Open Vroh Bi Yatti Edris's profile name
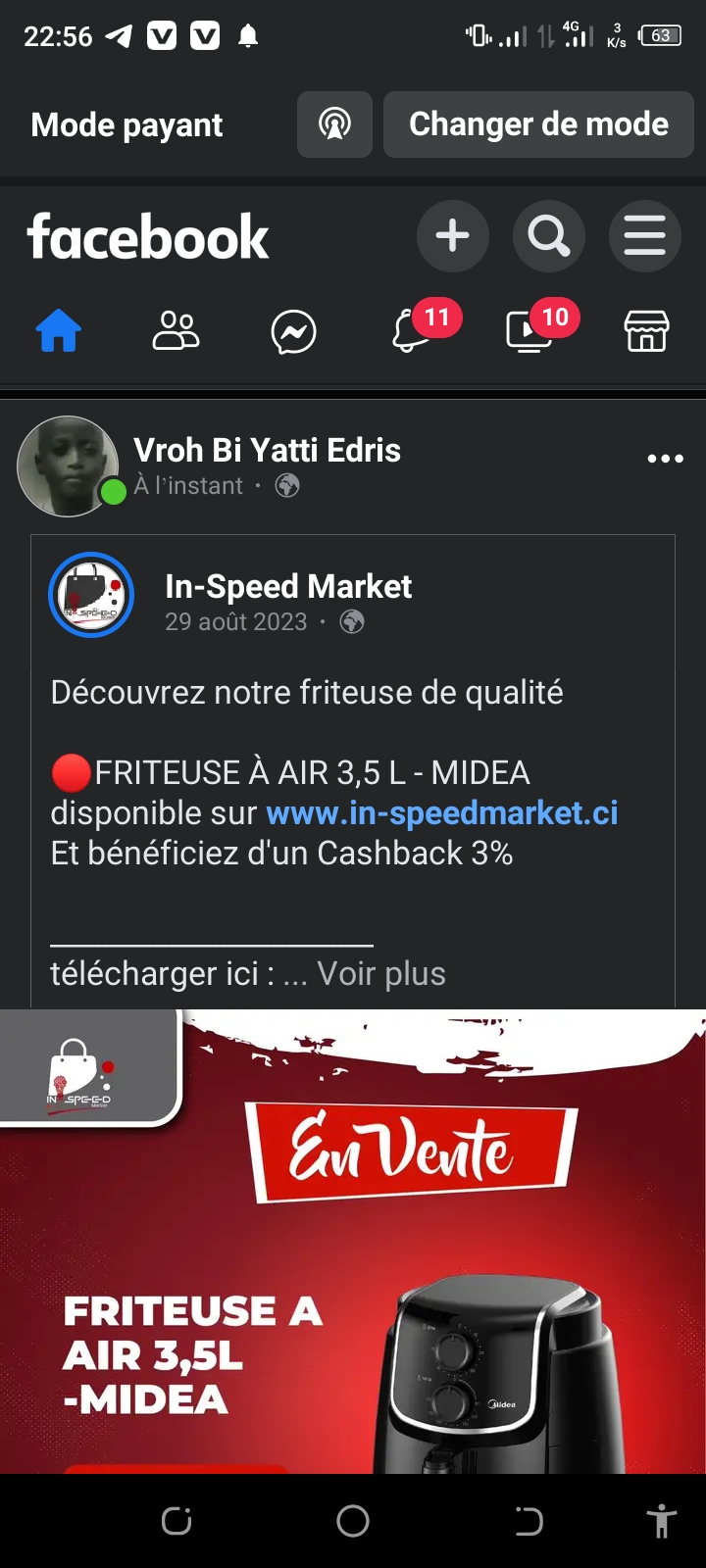Viewport: 706px width, 1568px height. coord(267,451)
